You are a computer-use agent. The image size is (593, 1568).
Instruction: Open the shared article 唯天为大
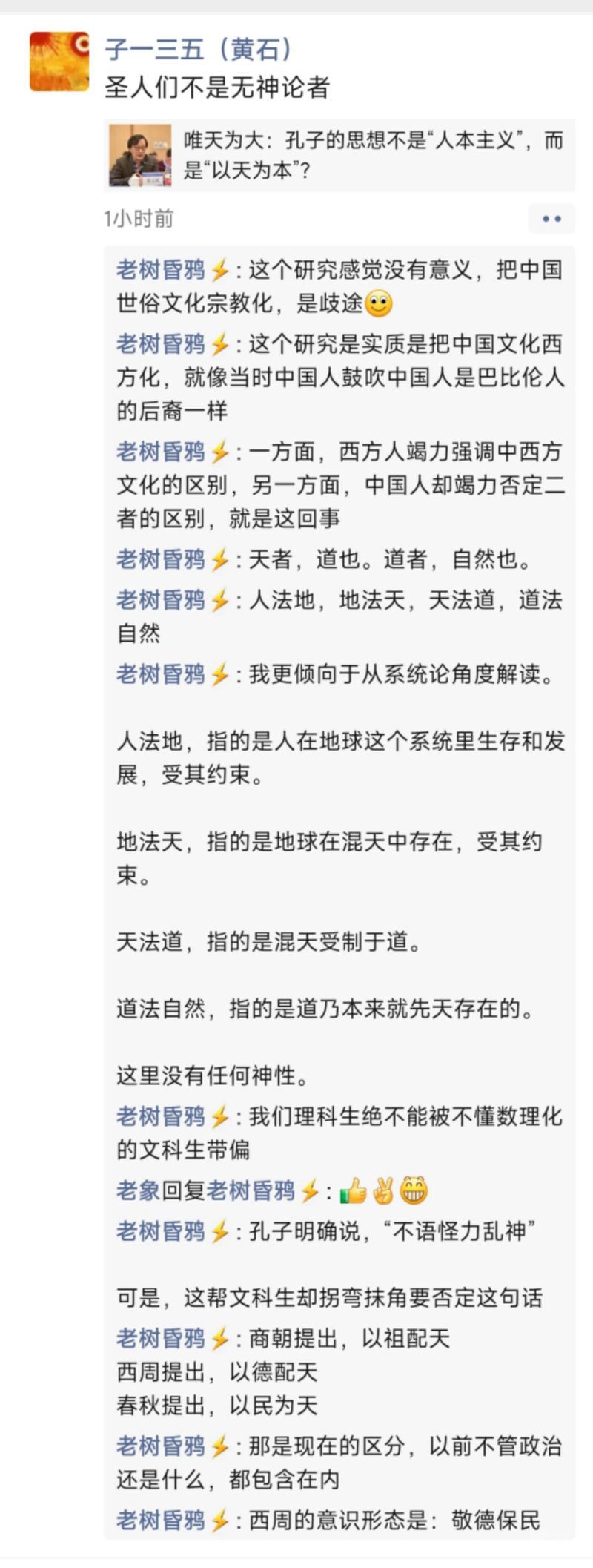[x=341, y=155]
